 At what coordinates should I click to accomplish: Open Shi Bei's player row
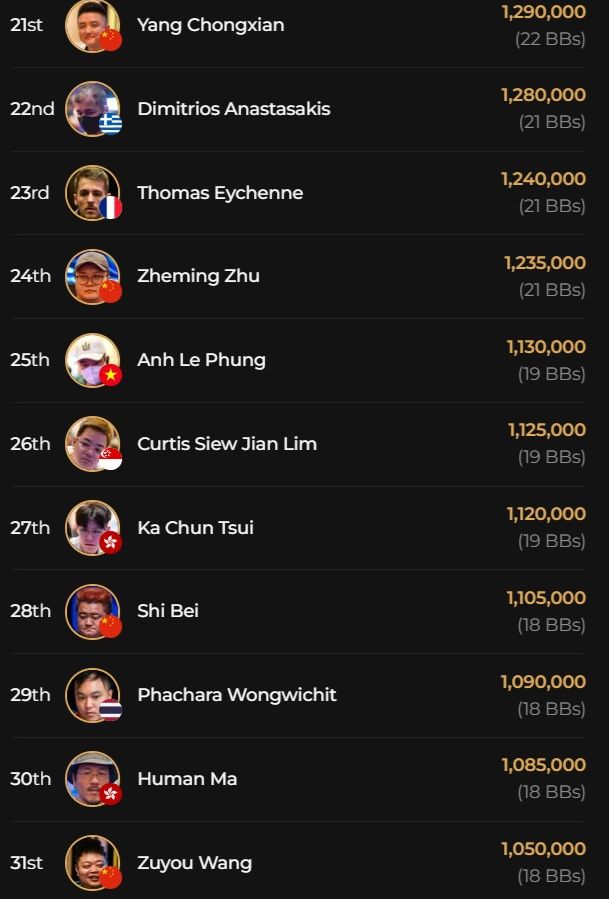(x=168, y=611)
